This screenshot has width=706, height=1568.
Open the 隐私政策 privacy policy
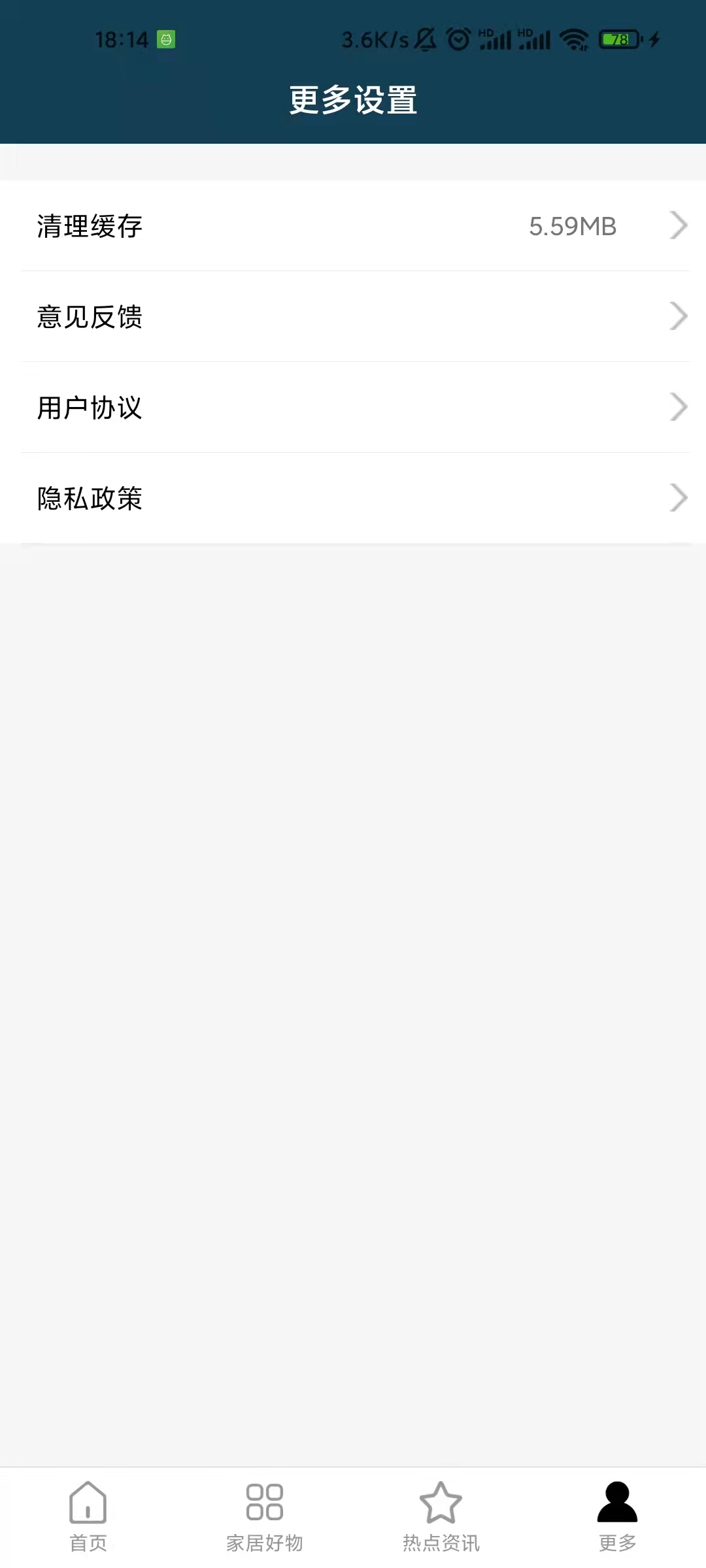click(x=353, y=498)
